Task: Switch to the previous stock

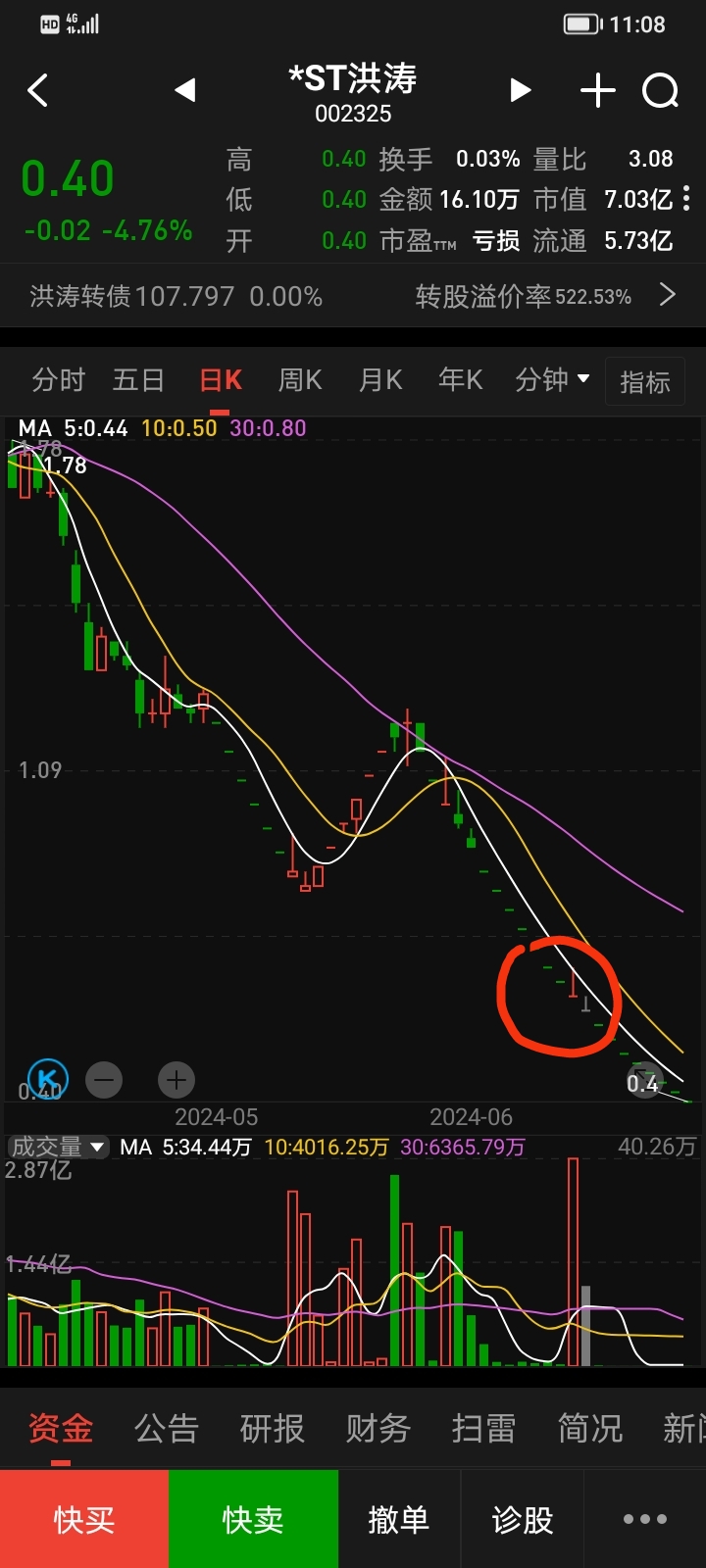Action: pyautogui.click(x=184, y=91)
